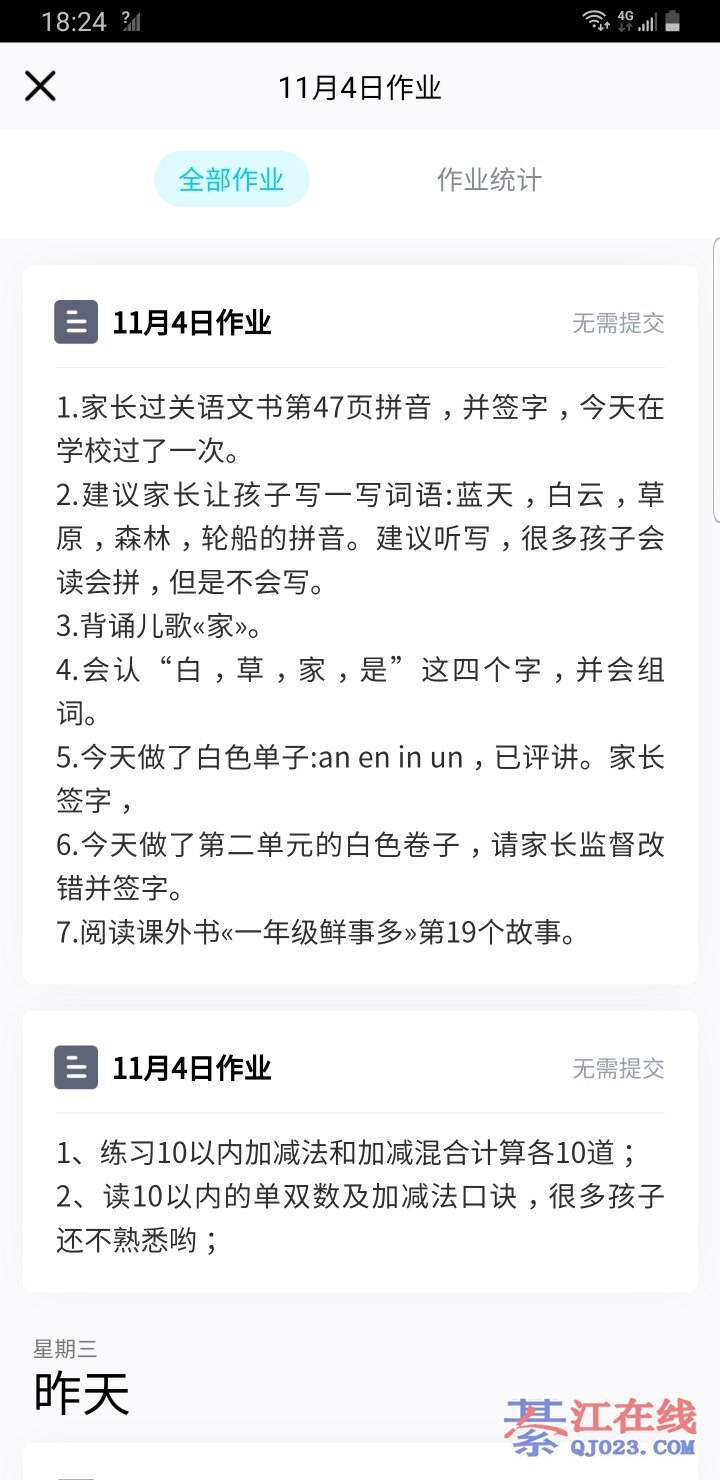
Task: Close the 11月4日作业 page
Action: tap(40, 87)
